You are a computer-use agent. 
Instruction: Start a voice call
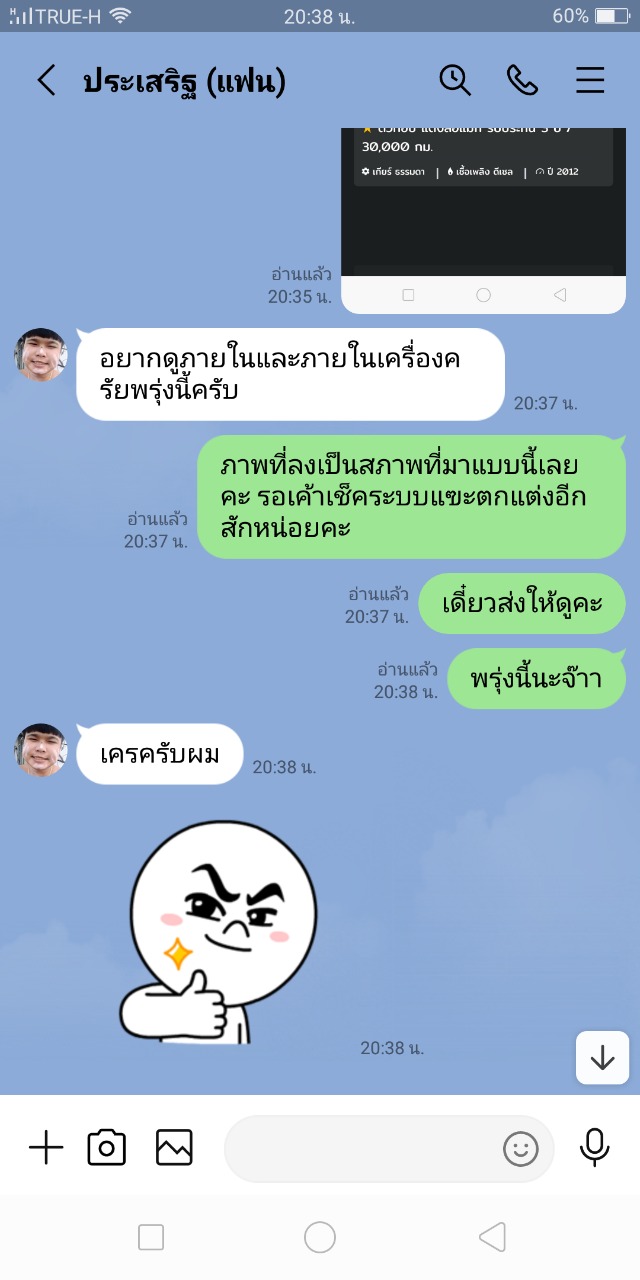(522, 81)
